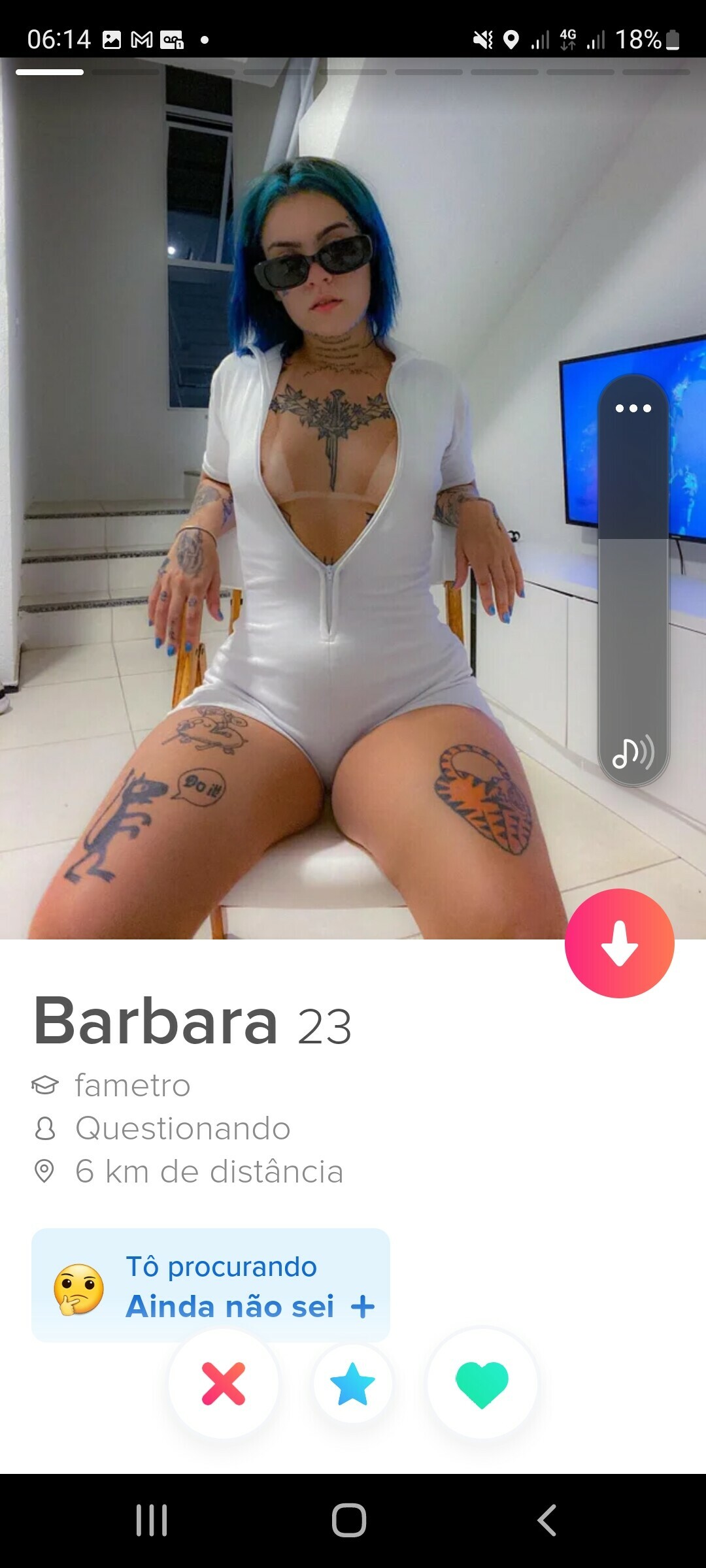Open recent apps from navigation bar

[x=152, y=1520]
